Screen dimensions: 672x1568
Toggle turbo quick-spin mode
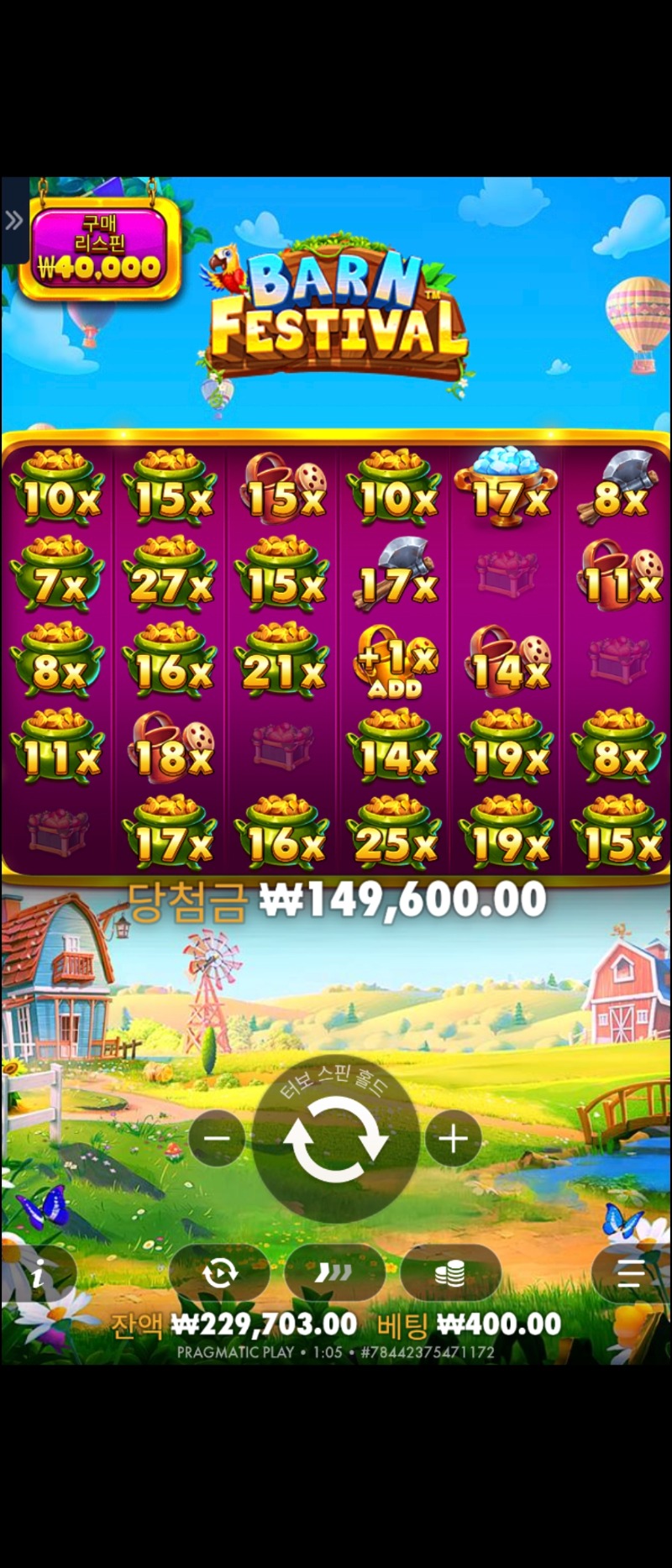[334, 1274]
